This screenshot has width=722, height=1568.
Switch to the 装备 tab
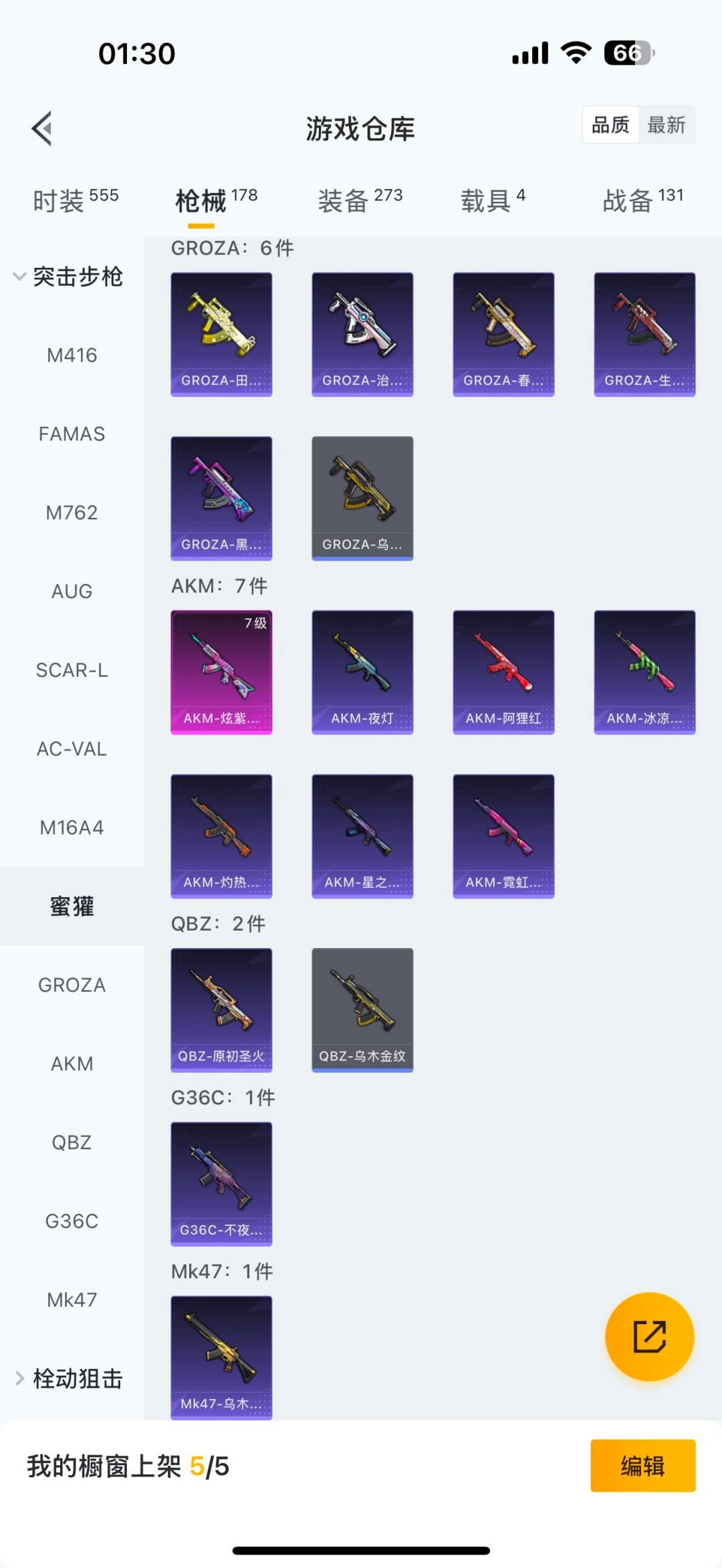point(360,200)
